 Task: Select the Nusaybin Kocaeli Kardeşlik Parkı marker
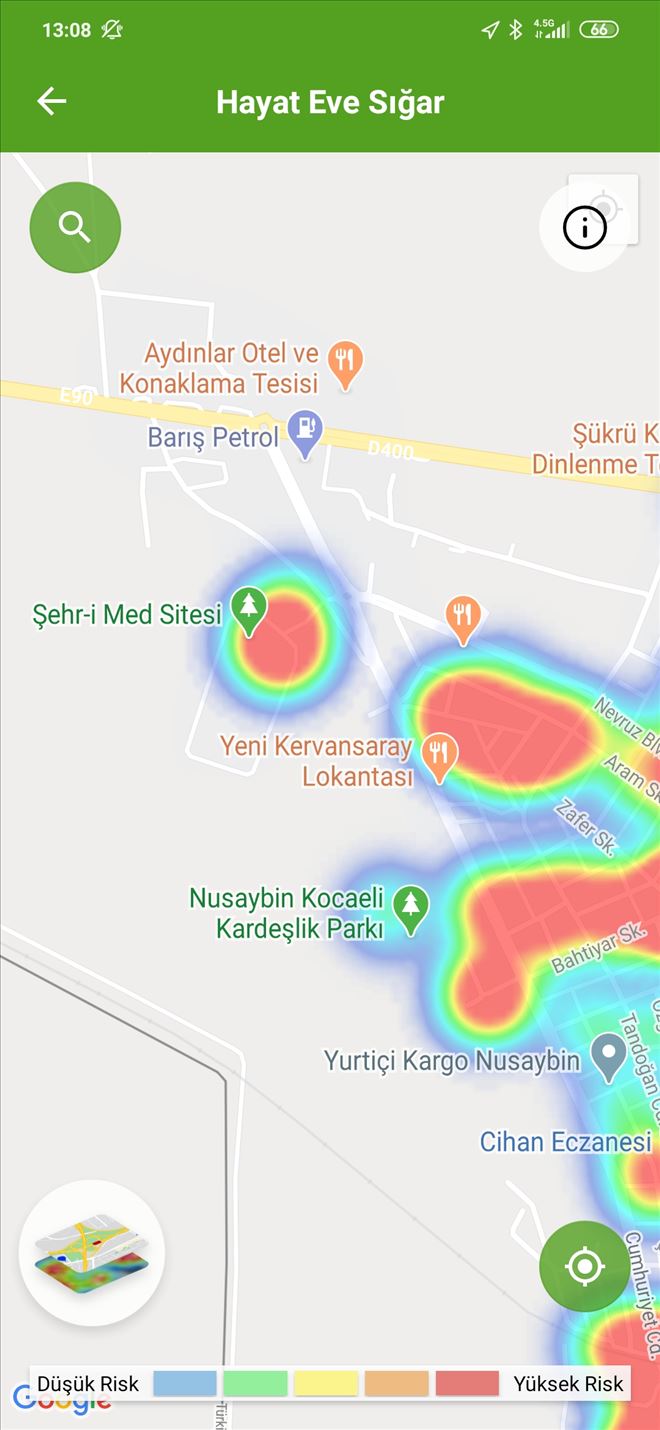(410, 907)
